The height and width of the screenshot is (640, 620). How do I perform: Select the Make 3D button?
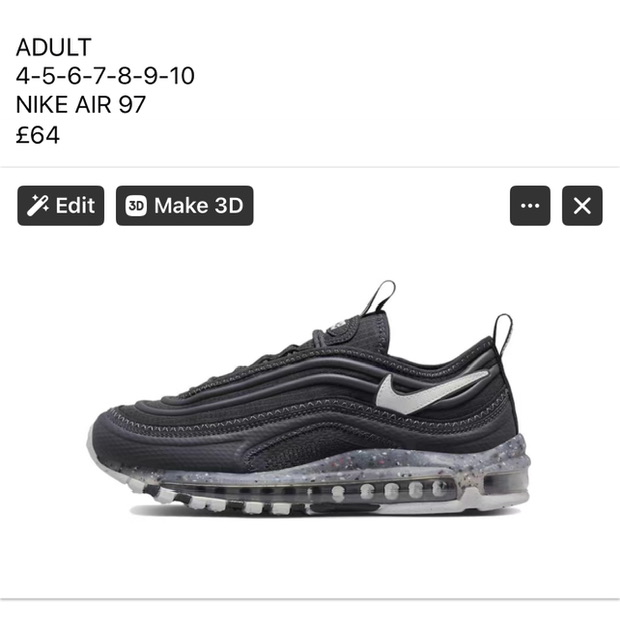[x=184, y=206]
